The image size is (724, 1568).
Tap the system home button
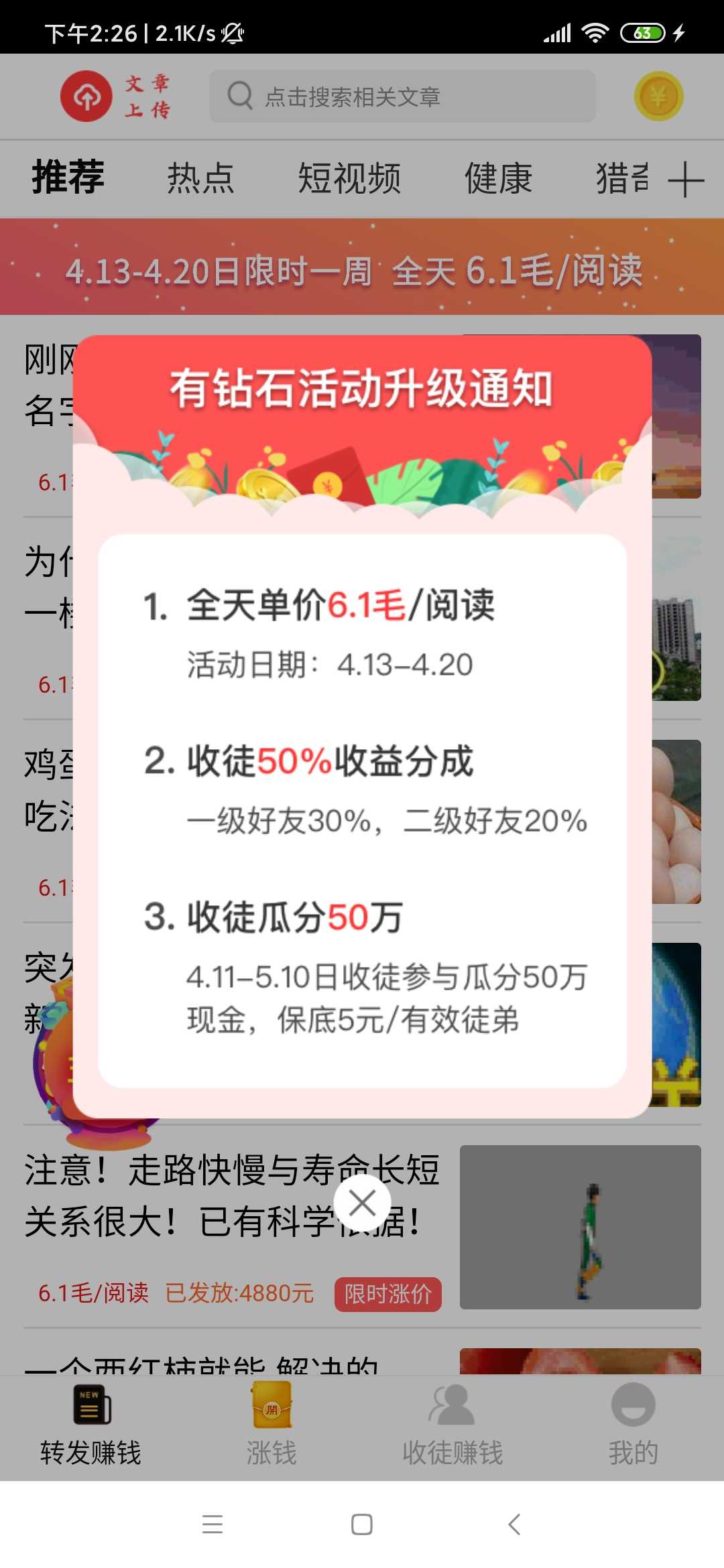[x=362, y=1524]
